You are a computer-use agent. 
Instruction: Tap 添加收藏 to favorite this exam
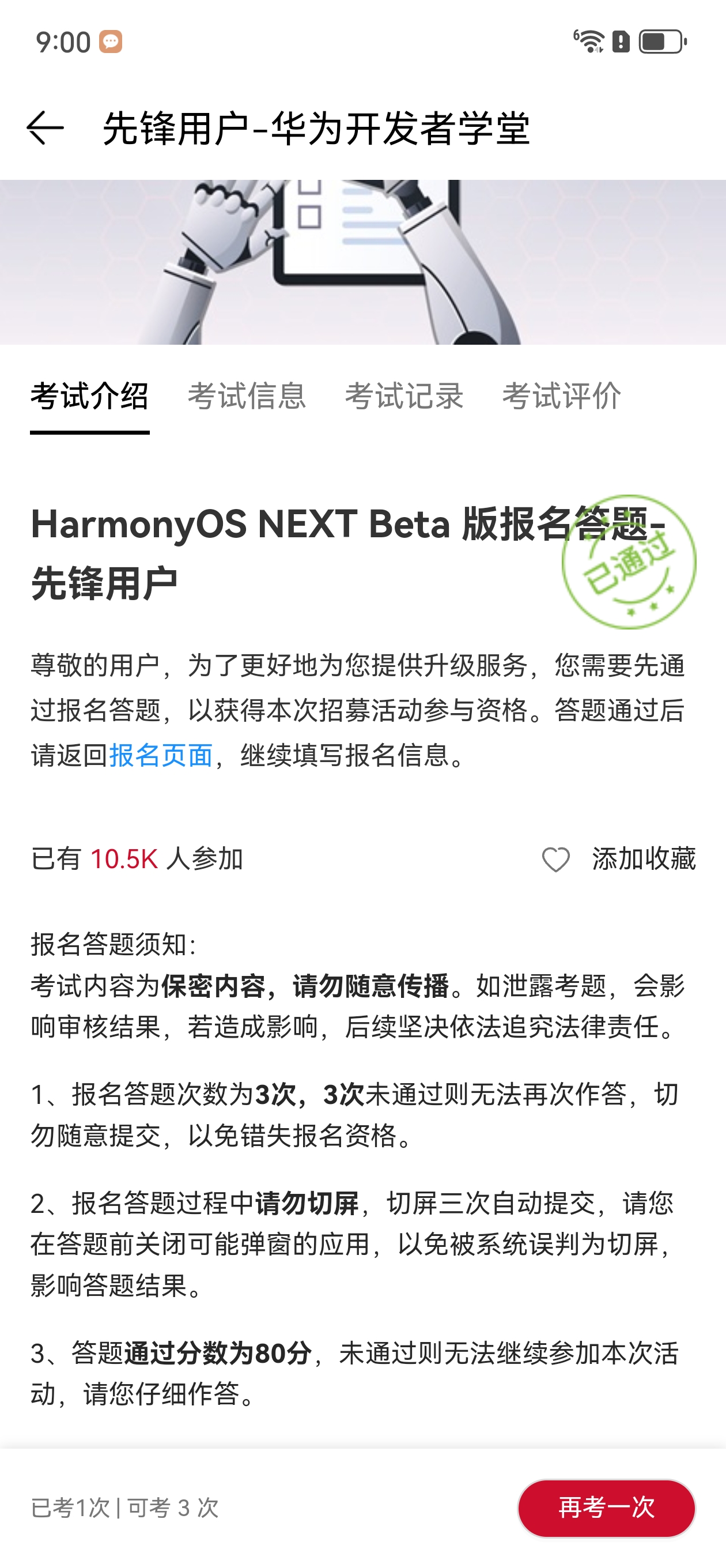click(x=619, y=859)
